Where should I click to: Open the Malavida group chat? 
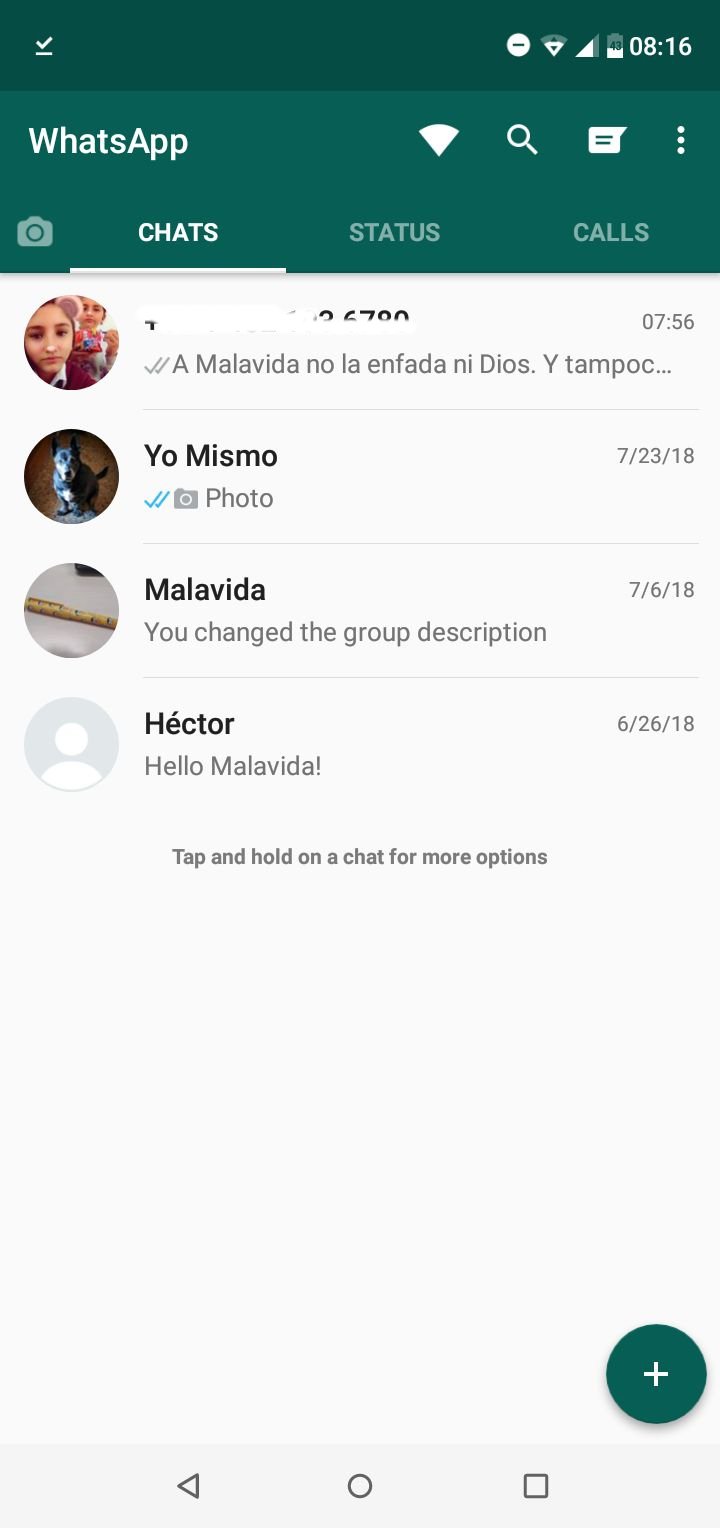[x=360, y=611]
